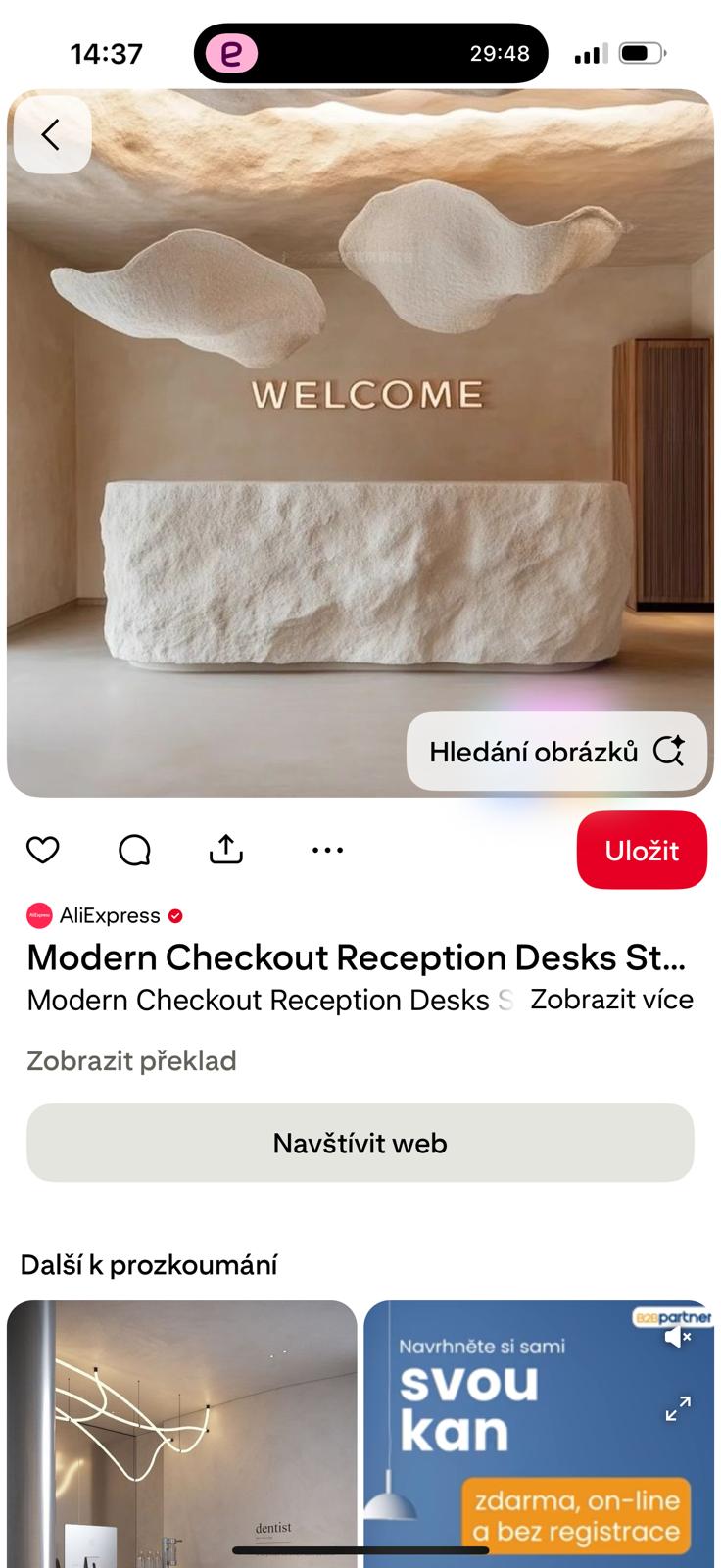Expand description with Zobrazit více
Viewport: 721px width, 1568px height.
tap(611, 1000)
